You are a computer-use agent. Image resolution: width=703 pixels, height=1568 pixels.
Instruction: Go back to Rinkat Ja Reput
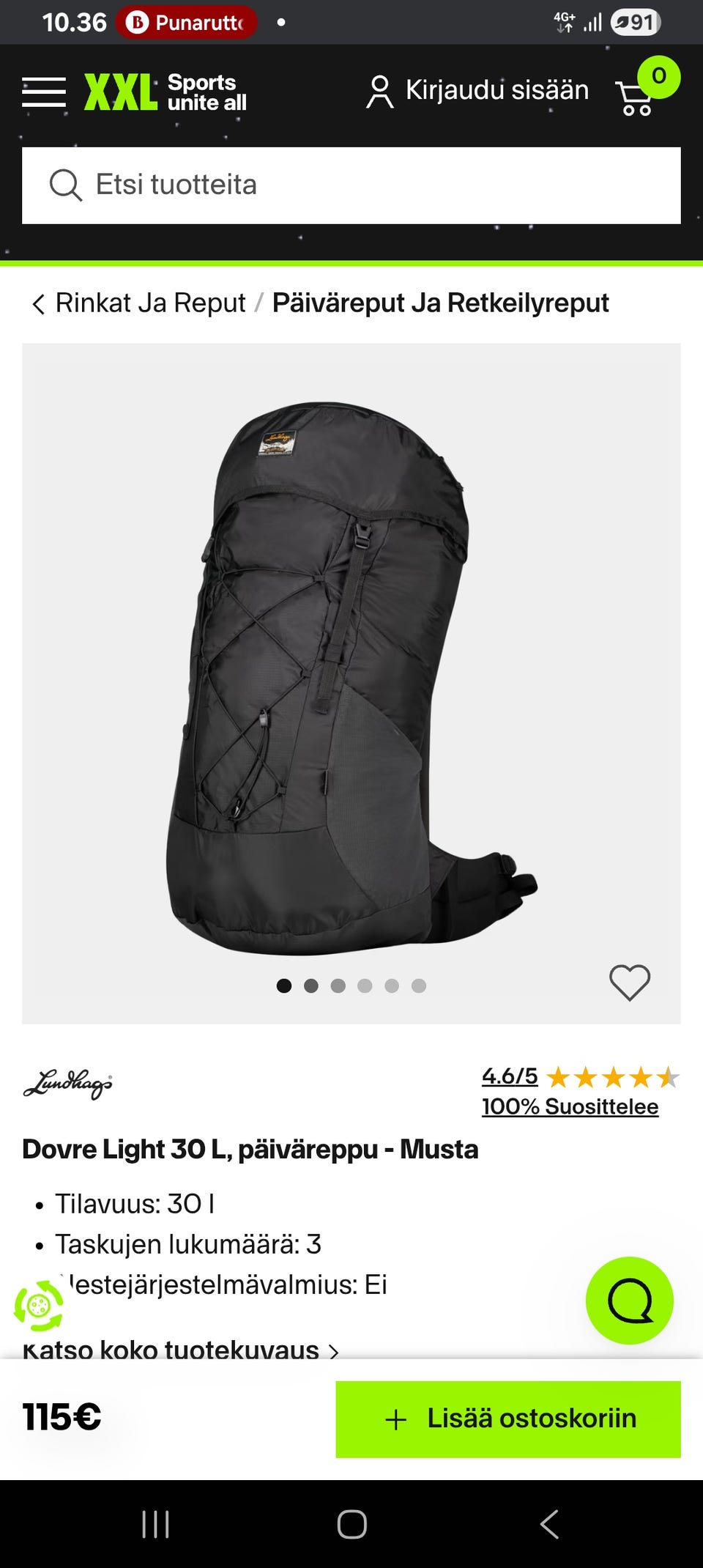(x=141, y=303)
